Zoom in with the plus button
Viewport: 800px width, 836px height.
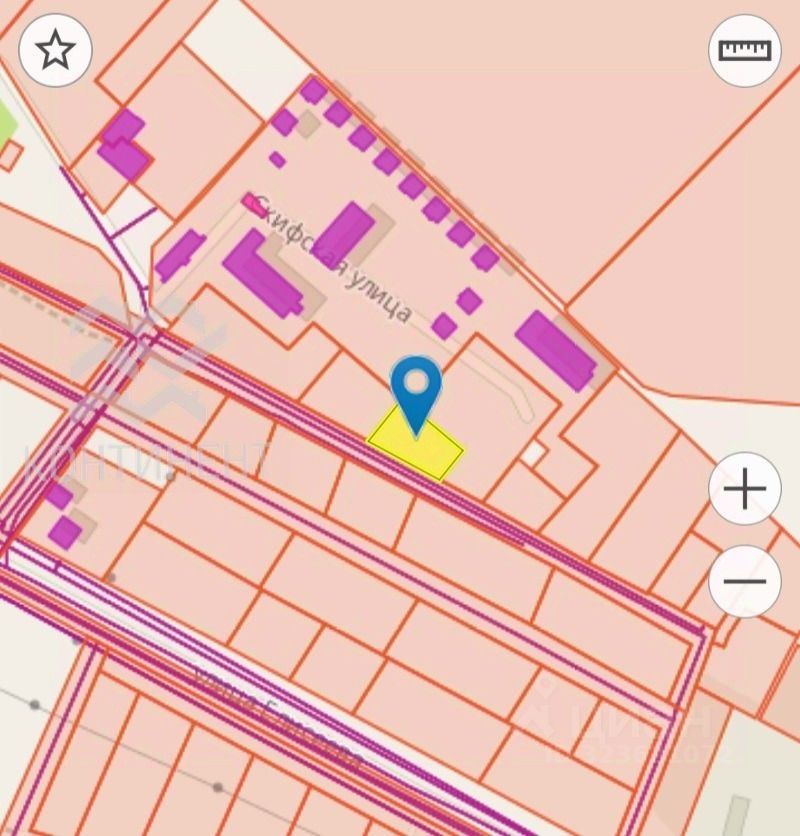(x=745, y=489)
